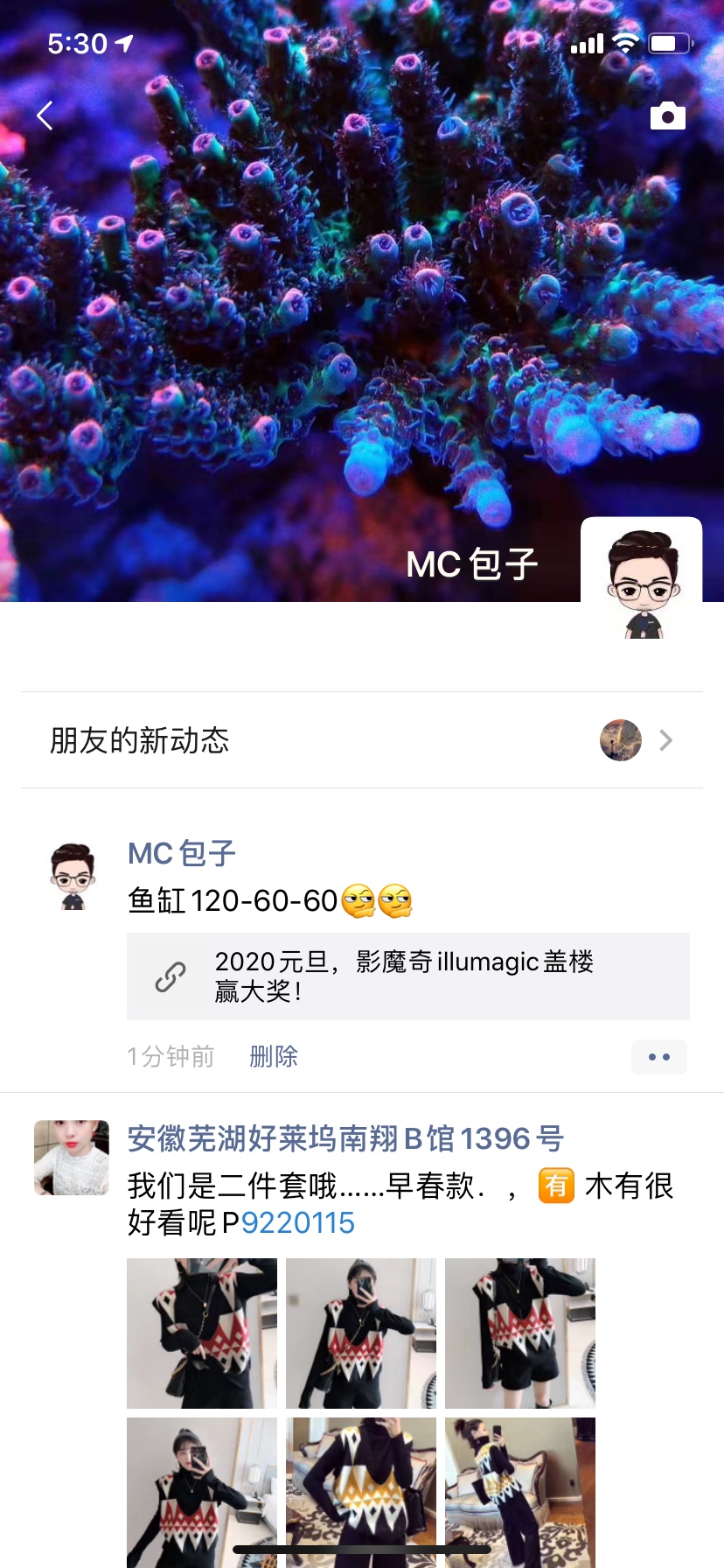View first photo in the sweater post

point(202,1333)
